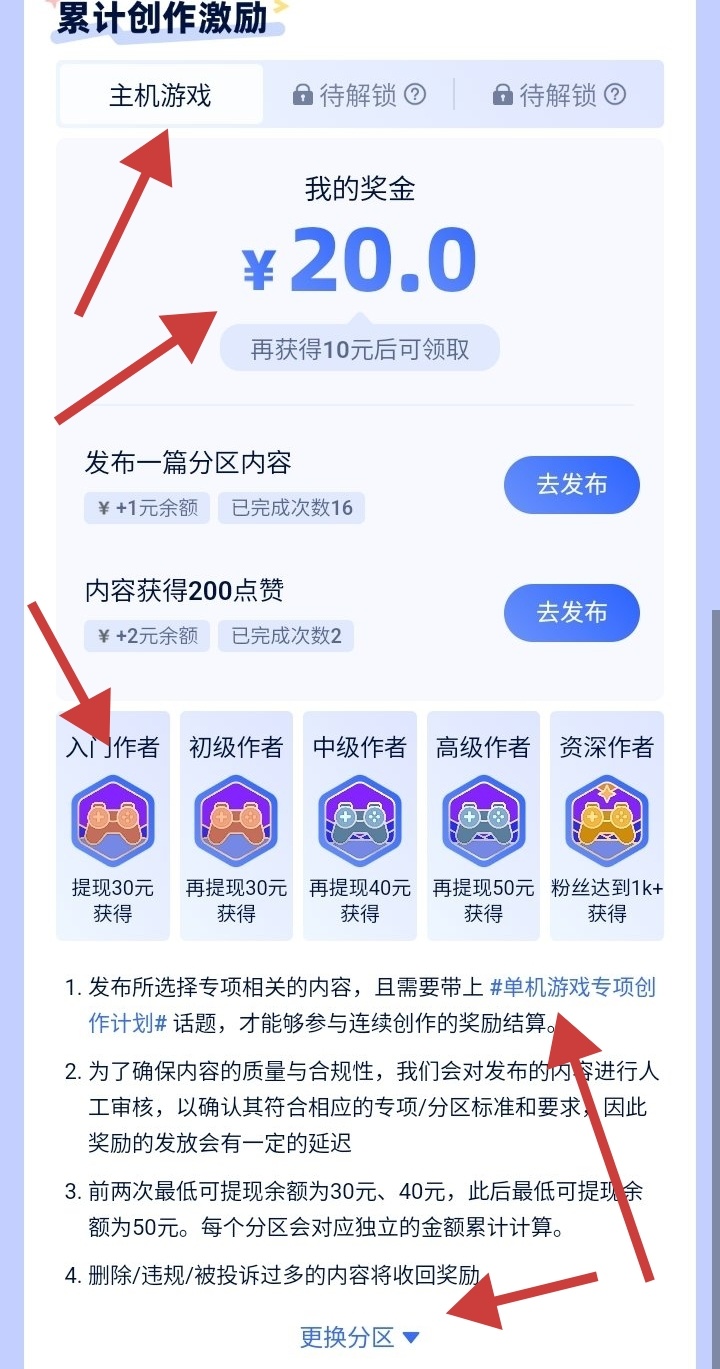View the 资深作者 badge card
The height and width of the screenshot is (1369, 720).
606,825
